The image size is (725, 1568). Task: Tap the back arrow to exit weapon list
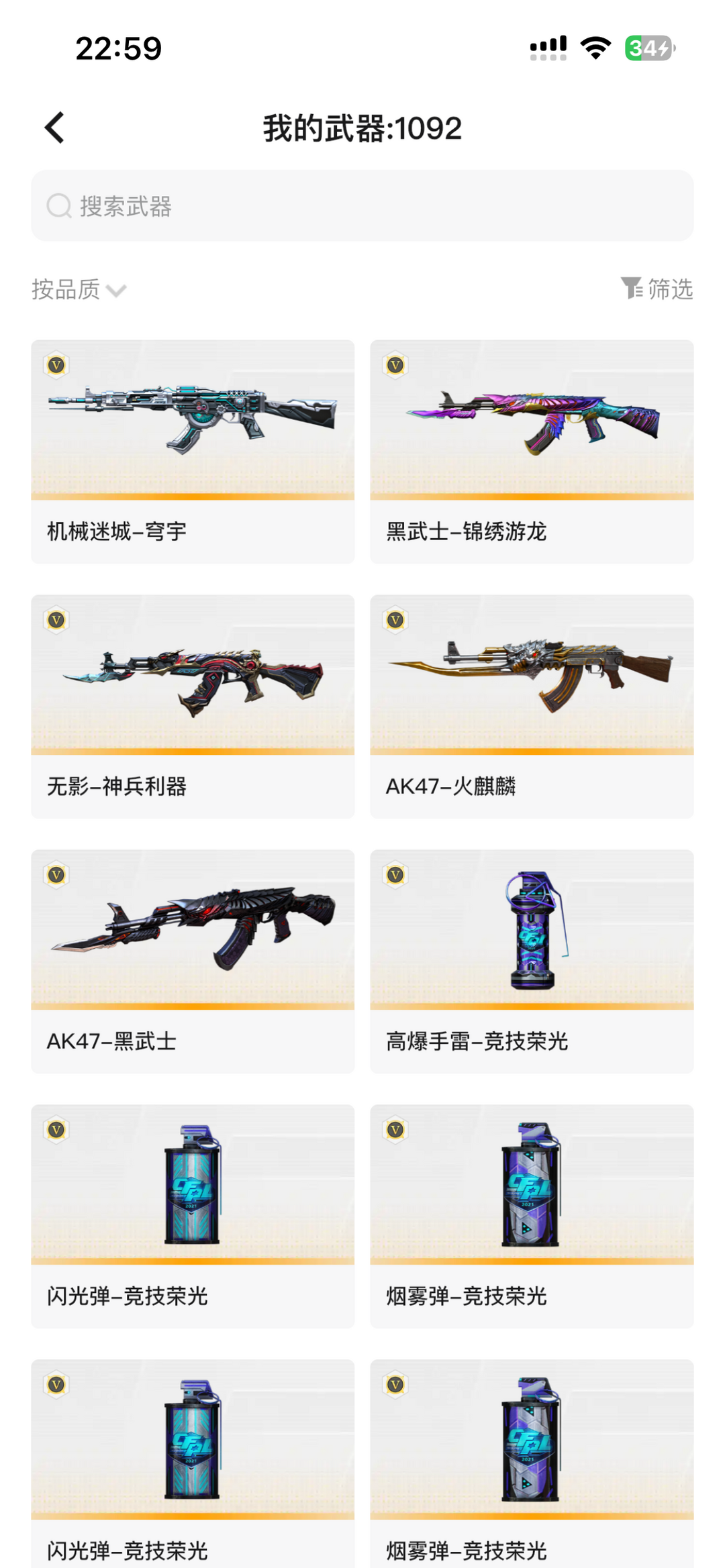tap(54, 127)
